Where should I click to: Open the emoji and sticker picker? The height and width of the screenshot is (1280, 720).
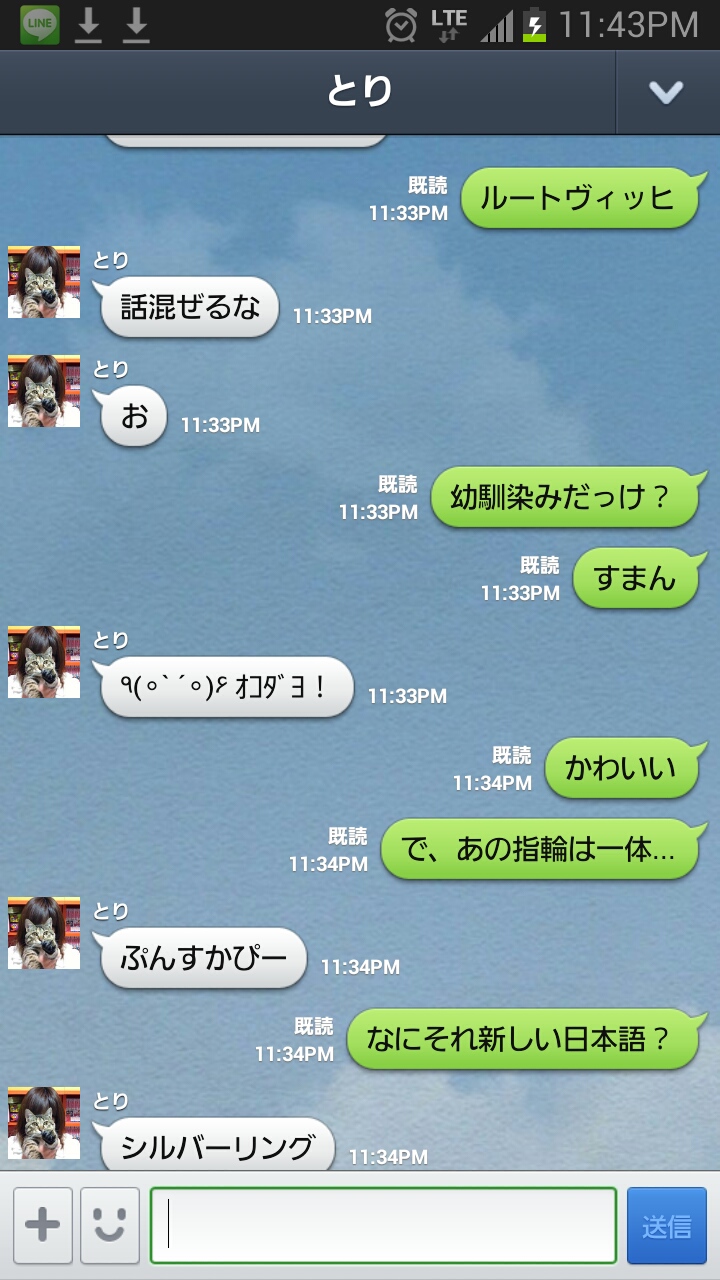[x=110, y=1225]
